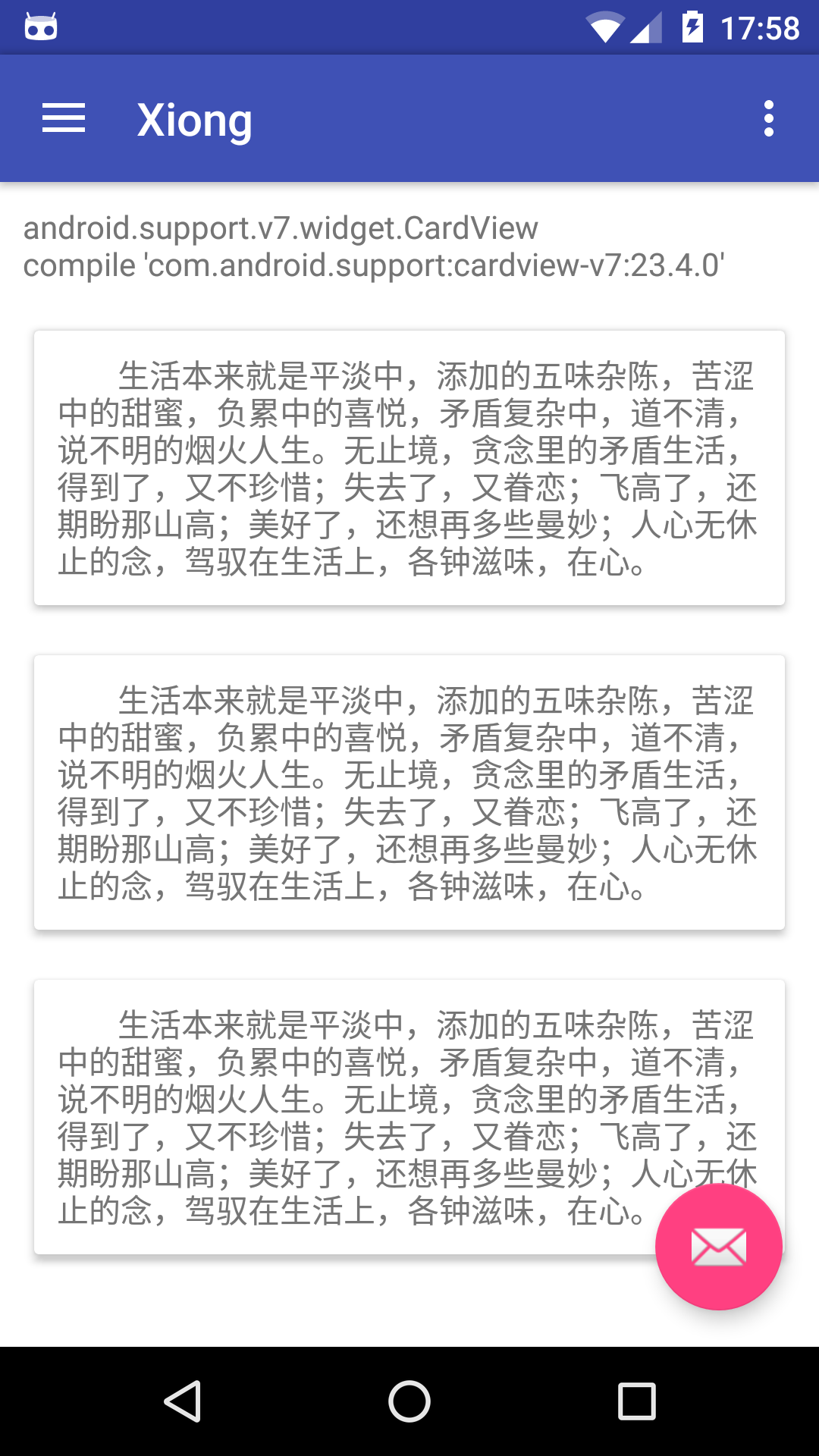Open the overflow options menu
This screenshot has height=1456, width=819.
pyautogui.click(x=769, y=118)
